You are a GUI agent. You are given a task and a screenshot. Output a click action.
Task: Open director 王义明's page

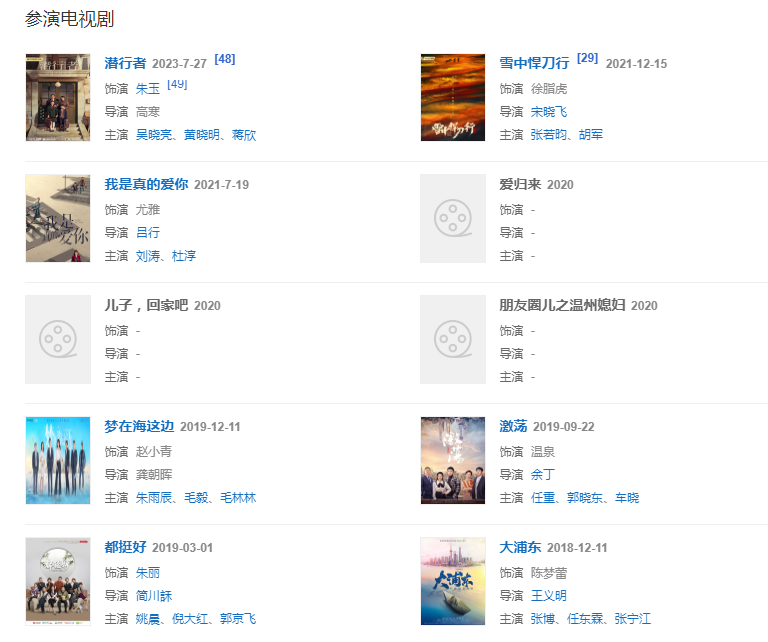548,595
